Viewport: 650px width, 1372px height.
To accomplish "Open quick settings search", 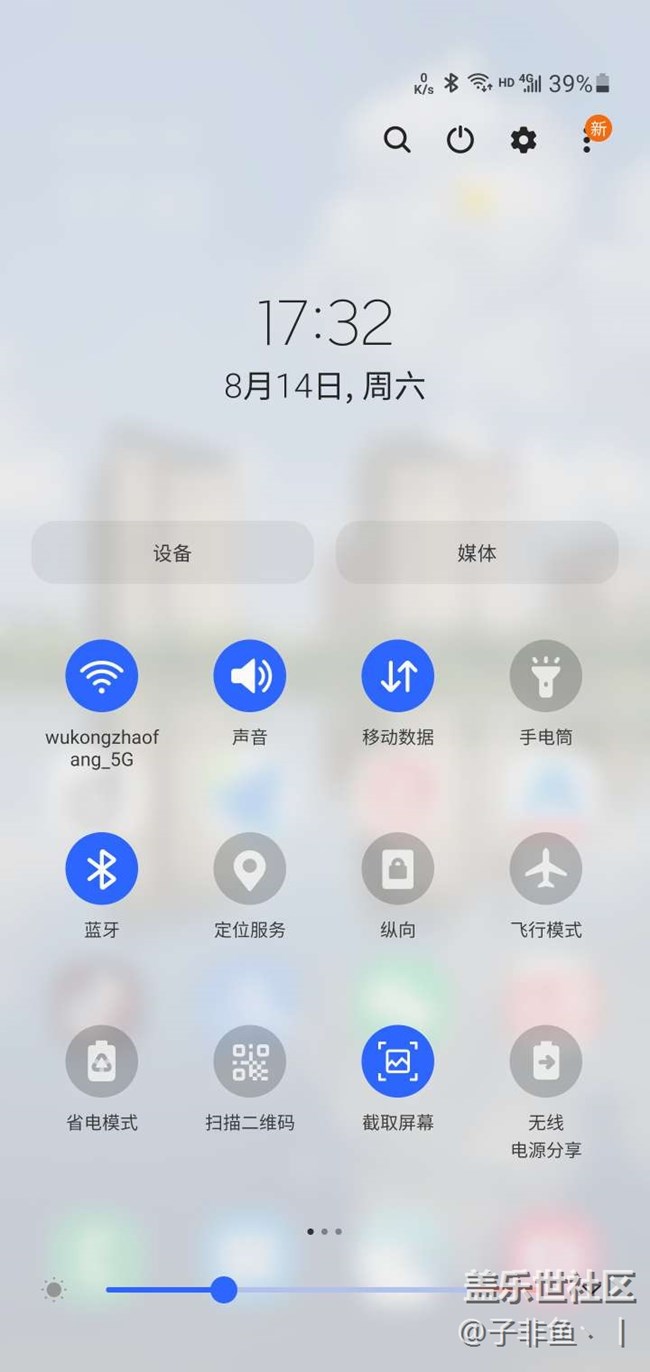I will coord(397,140).
